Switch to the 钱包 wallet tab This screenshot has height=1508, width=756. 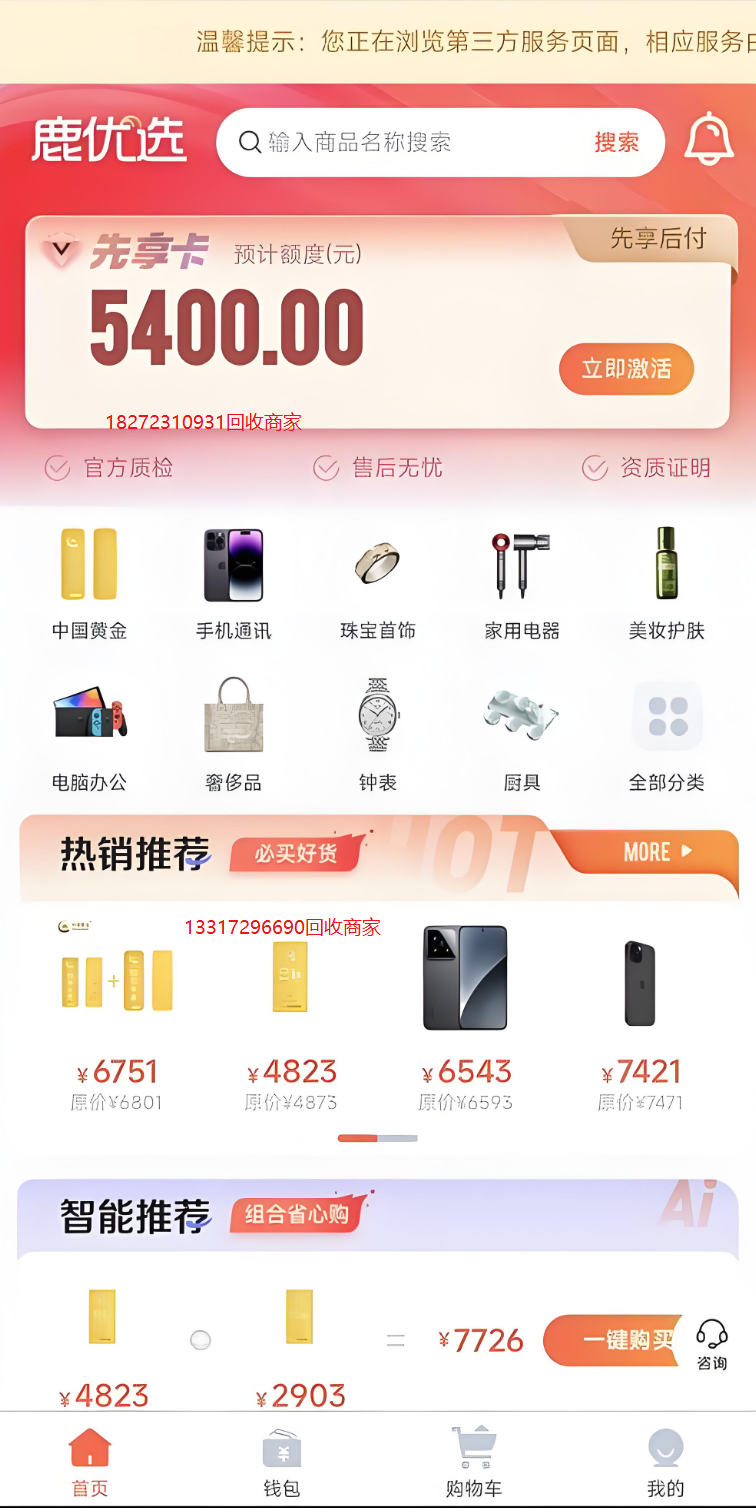(279, 1458)
